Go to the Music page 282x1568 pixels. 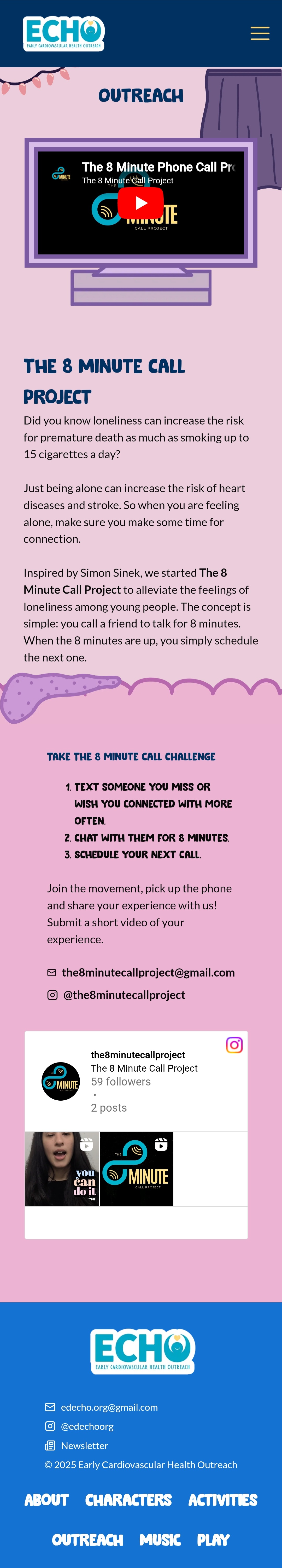[x=160, y=1539]
